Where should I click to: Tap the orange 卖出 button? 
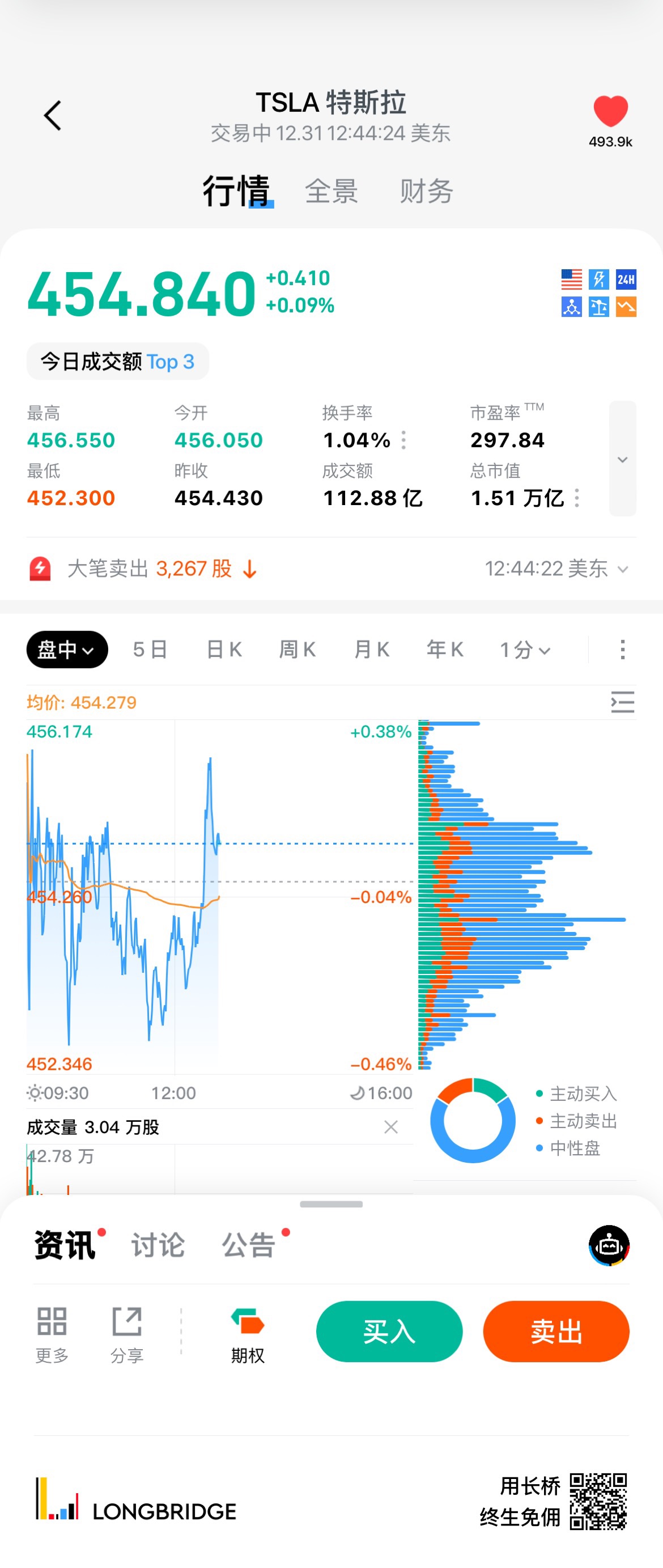pyautogui.click(x=556, y=1331)
